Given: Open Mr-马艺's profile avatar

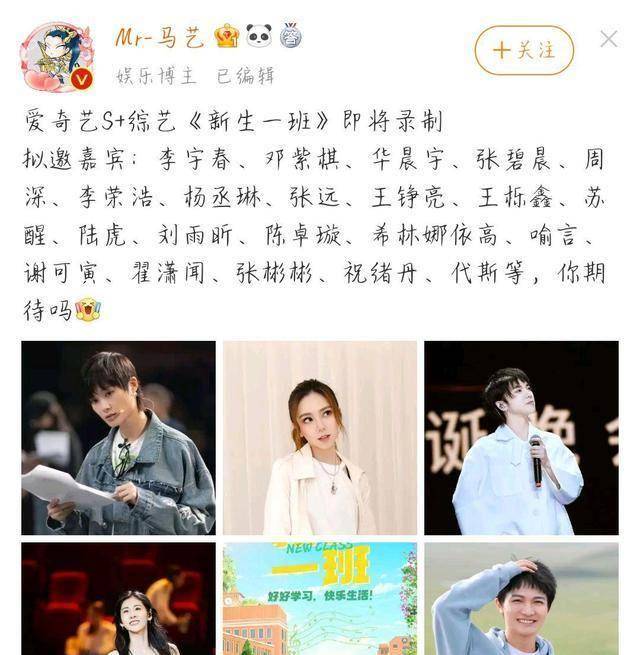Looking at the screenshot, I should 57,56.
